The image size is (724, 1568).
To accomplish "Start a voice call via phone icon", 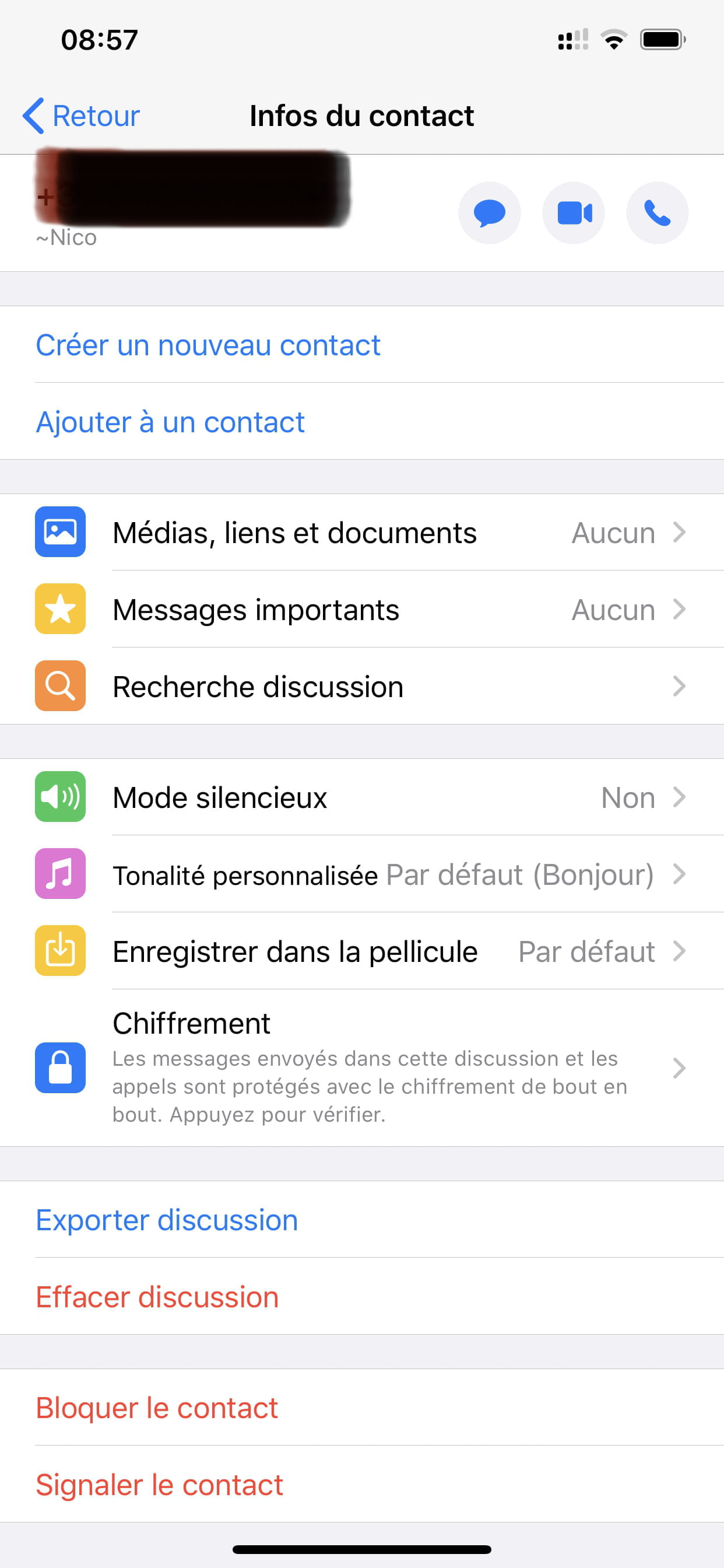I will click(657, 213).
